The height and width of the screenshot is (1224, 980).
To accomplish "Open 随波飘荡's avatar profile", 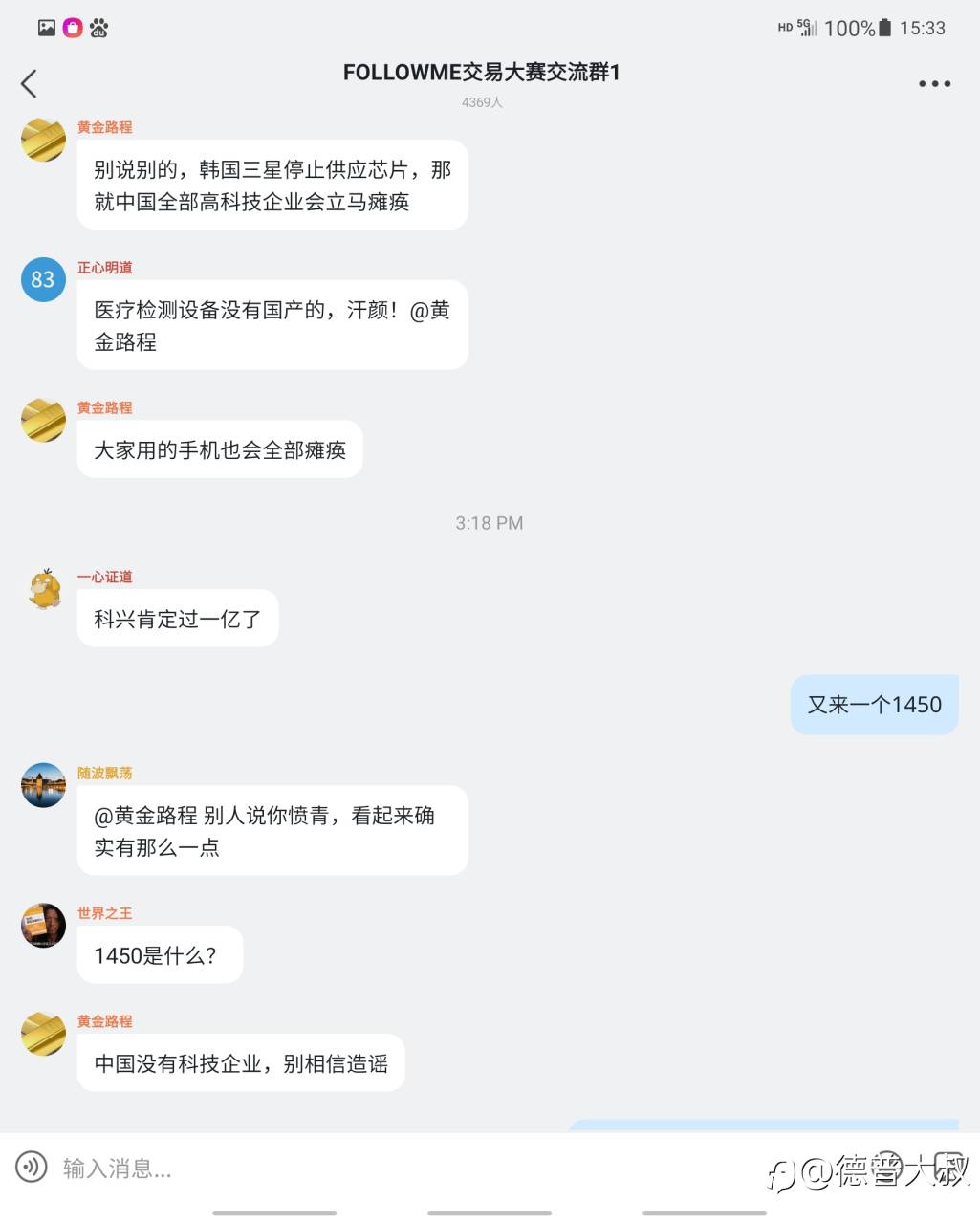I will pyautogui.click(x=43, y=785).
